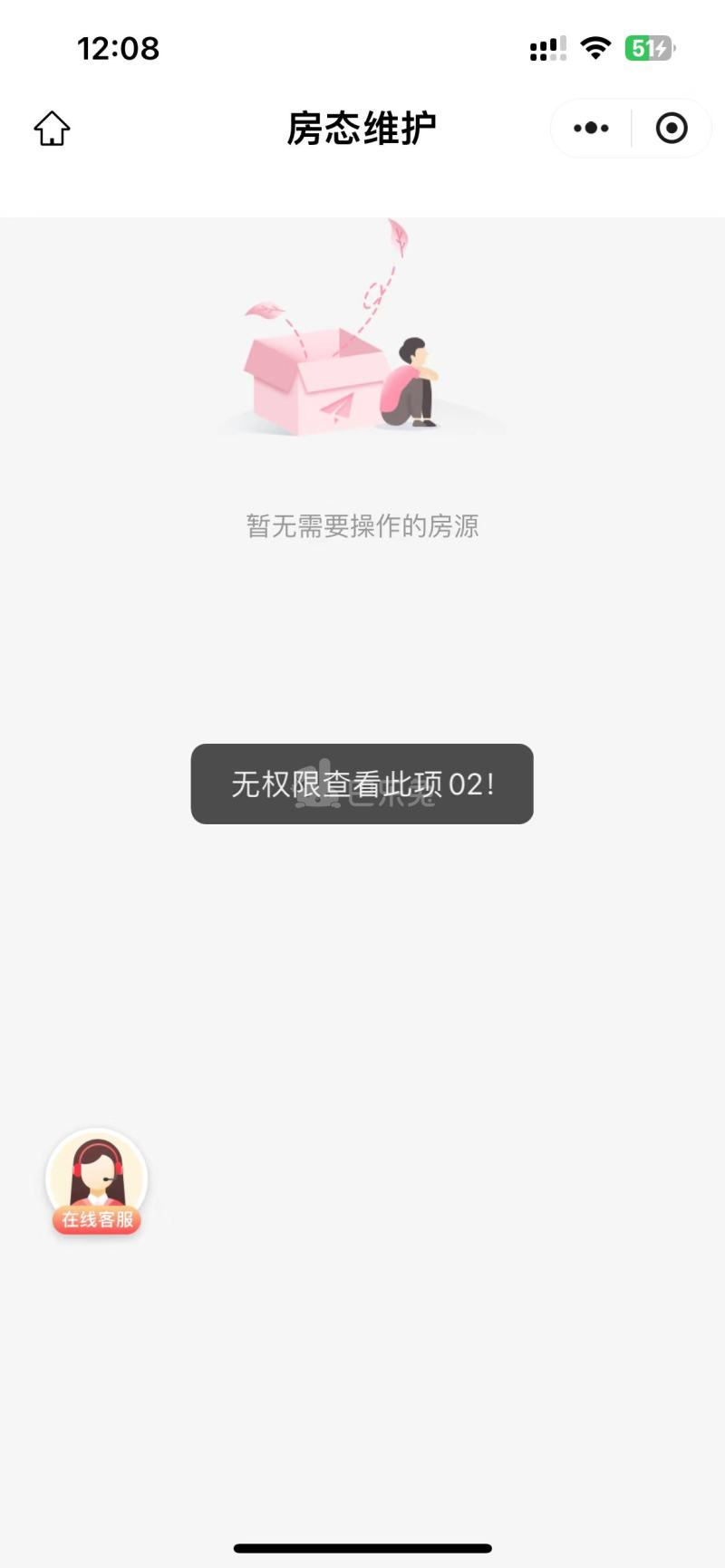Click the circular mini-program exit icon

pos(672,128)
